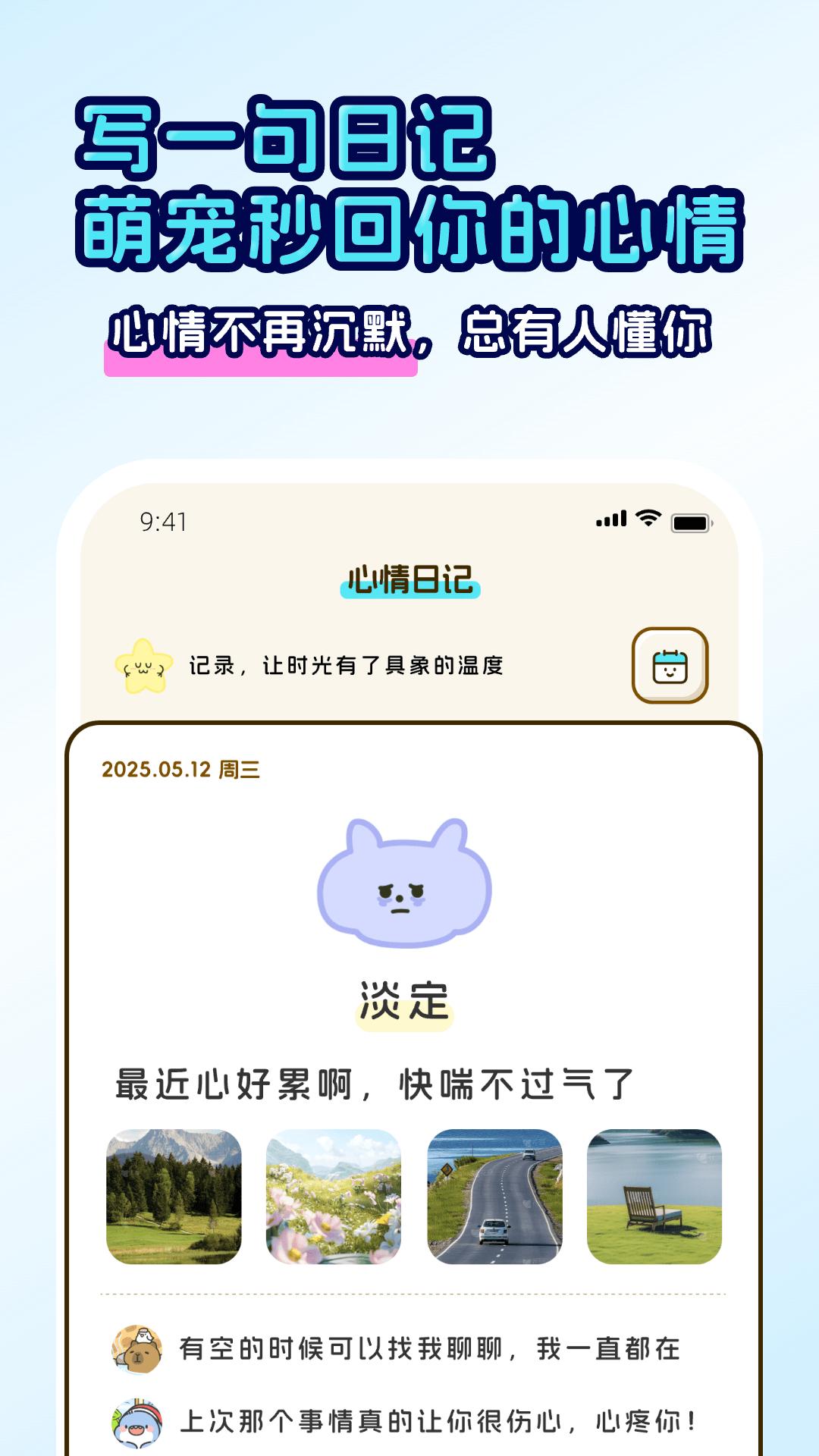Select the date 2025.05.12 周三

[x=187, y=772]
